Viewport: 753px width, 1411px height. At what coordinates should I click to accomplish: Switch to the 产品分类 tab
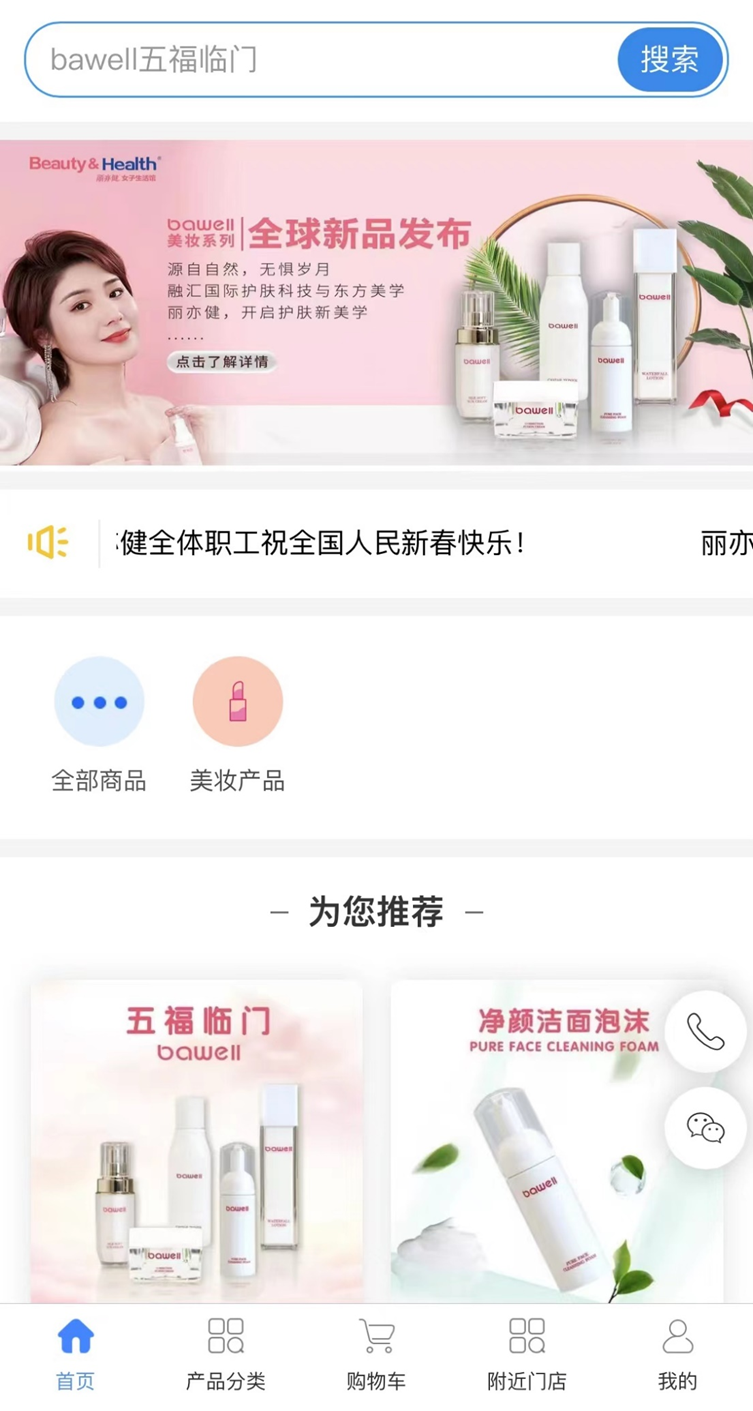pyautogui.click(x=226, y=1355)
